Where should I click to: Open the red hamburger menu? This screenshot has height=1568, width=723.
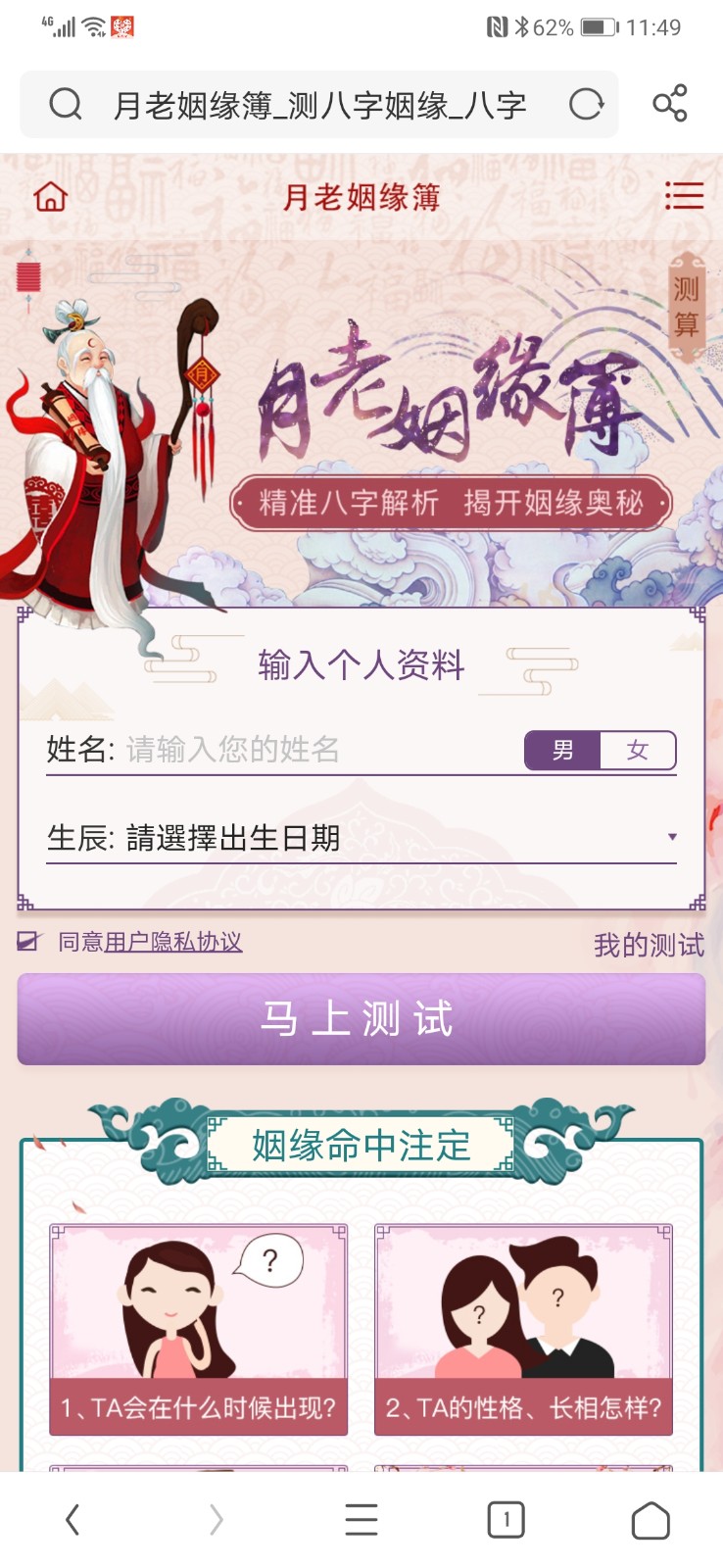coord(684,196)
